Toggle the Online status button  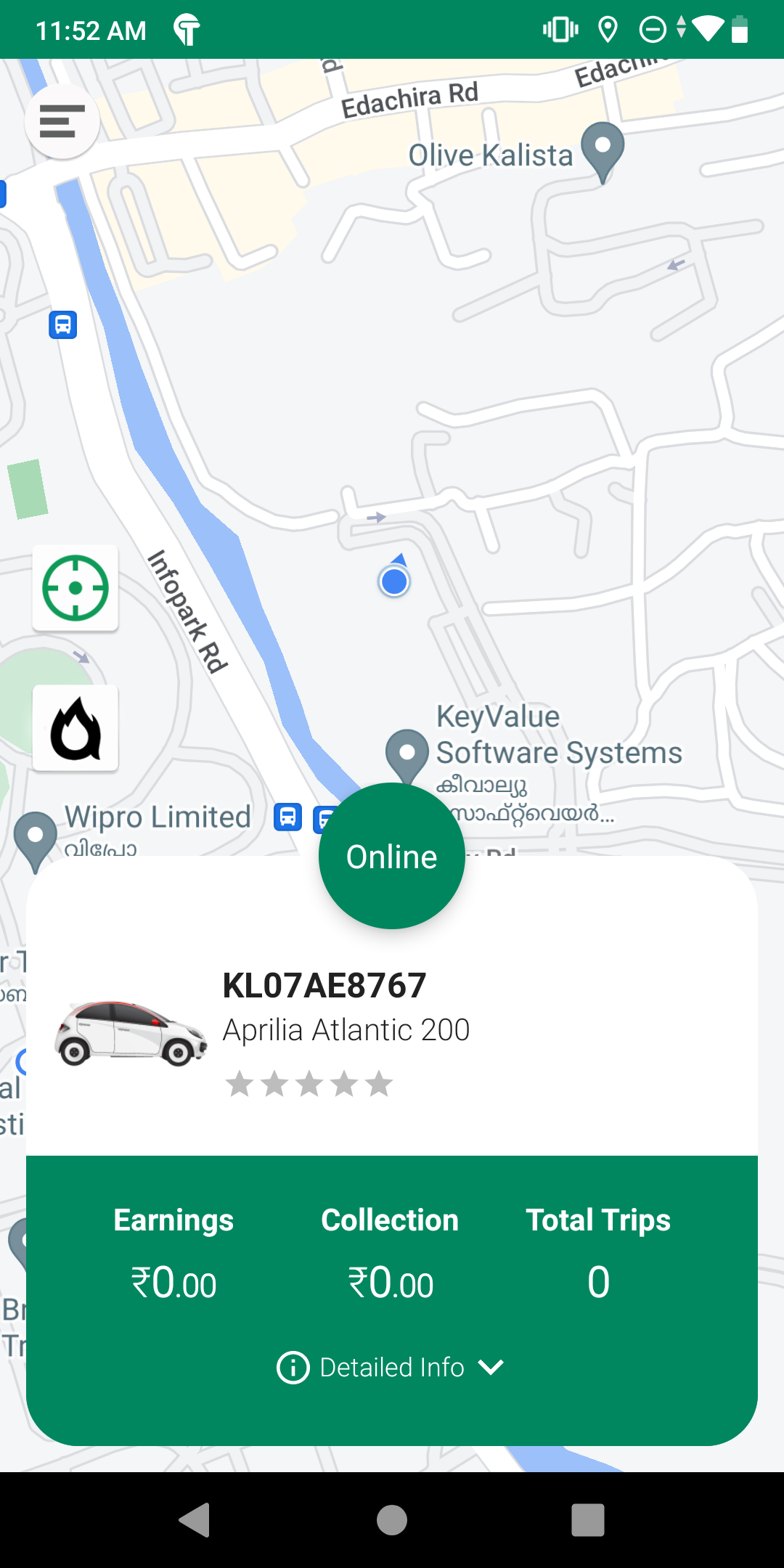pyautogui.click(x=392, y=857)
